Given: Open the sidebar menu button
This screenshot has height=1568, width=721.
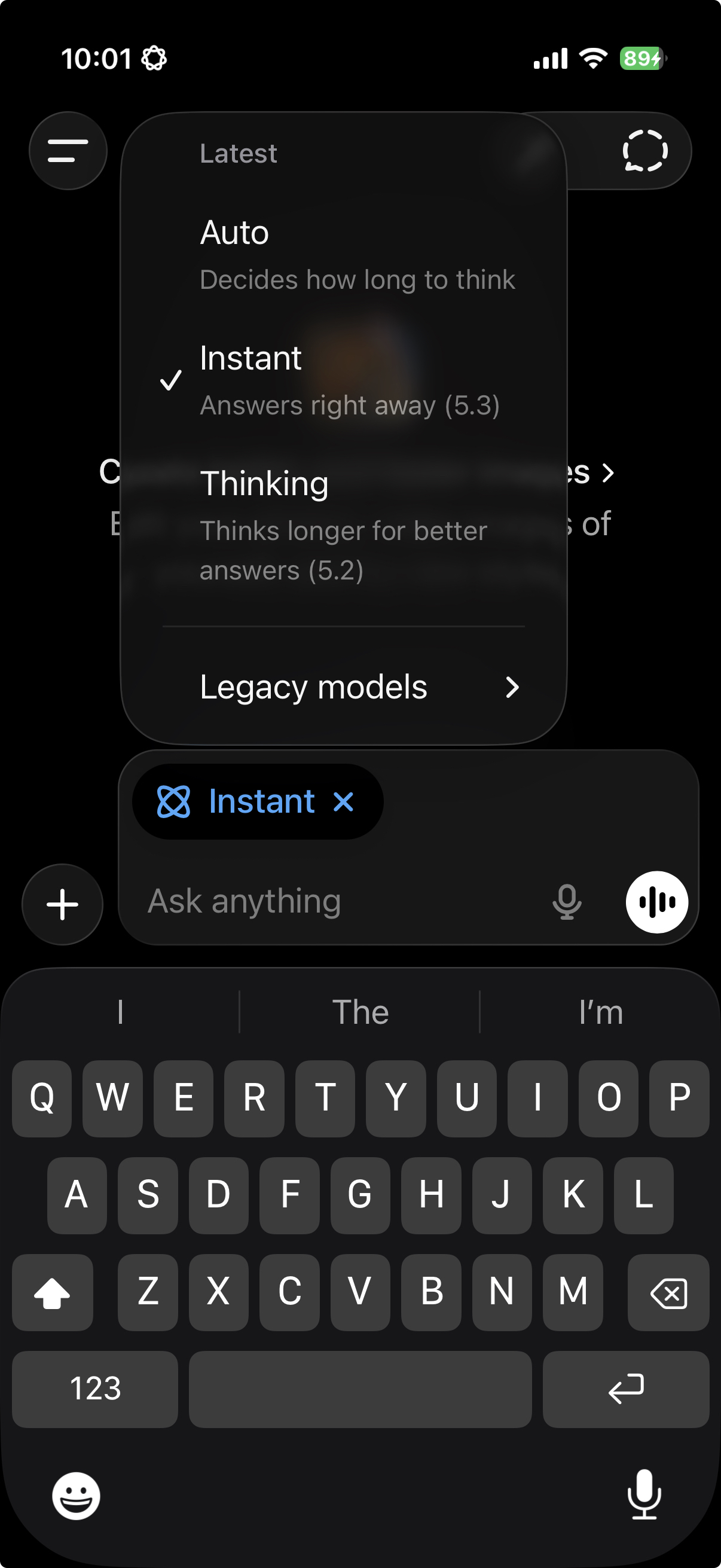Looking at the screenshot, I should [68, 151].
